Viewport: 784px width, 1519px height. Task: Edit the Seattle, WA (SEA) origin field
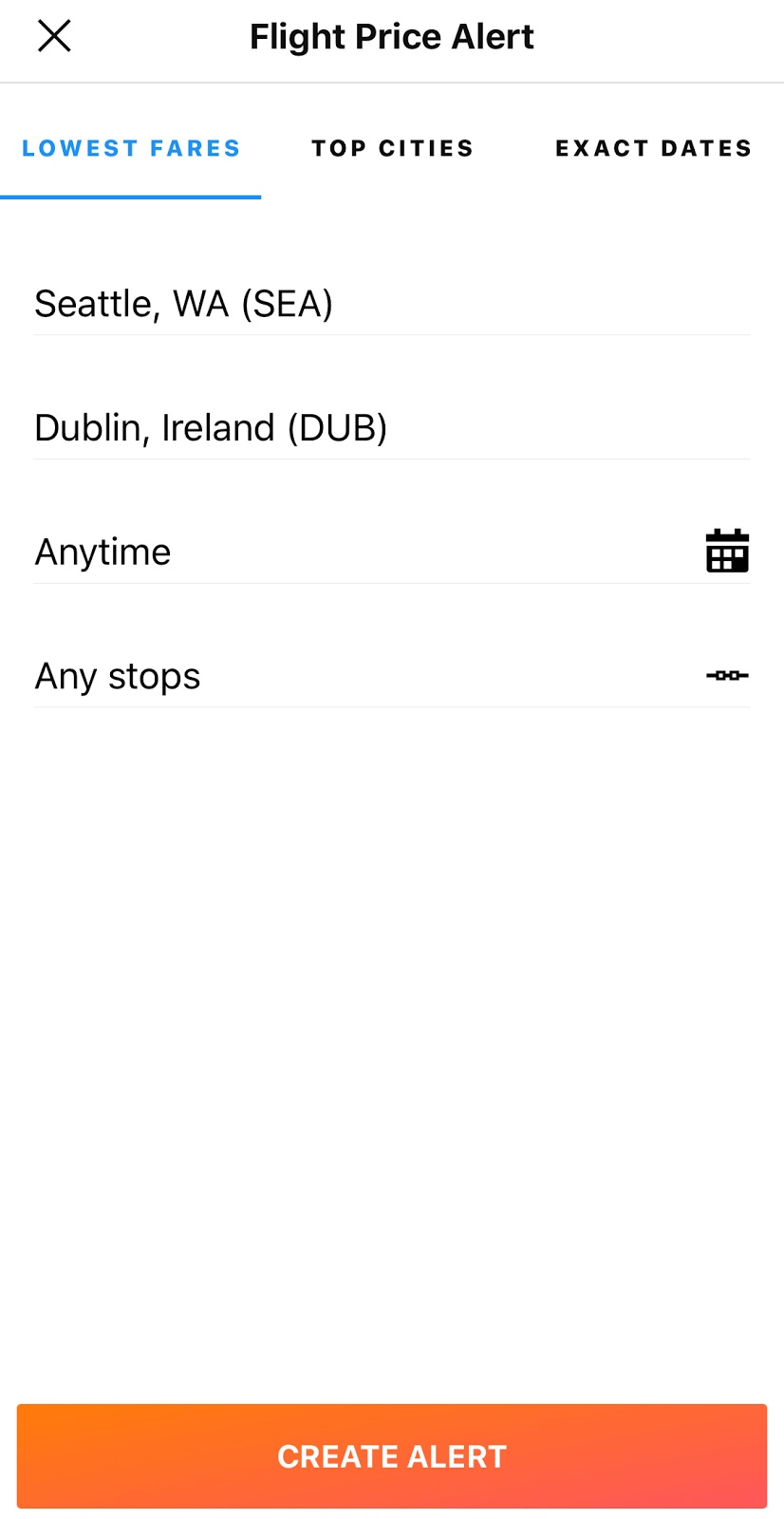click(x=392, y=304)
